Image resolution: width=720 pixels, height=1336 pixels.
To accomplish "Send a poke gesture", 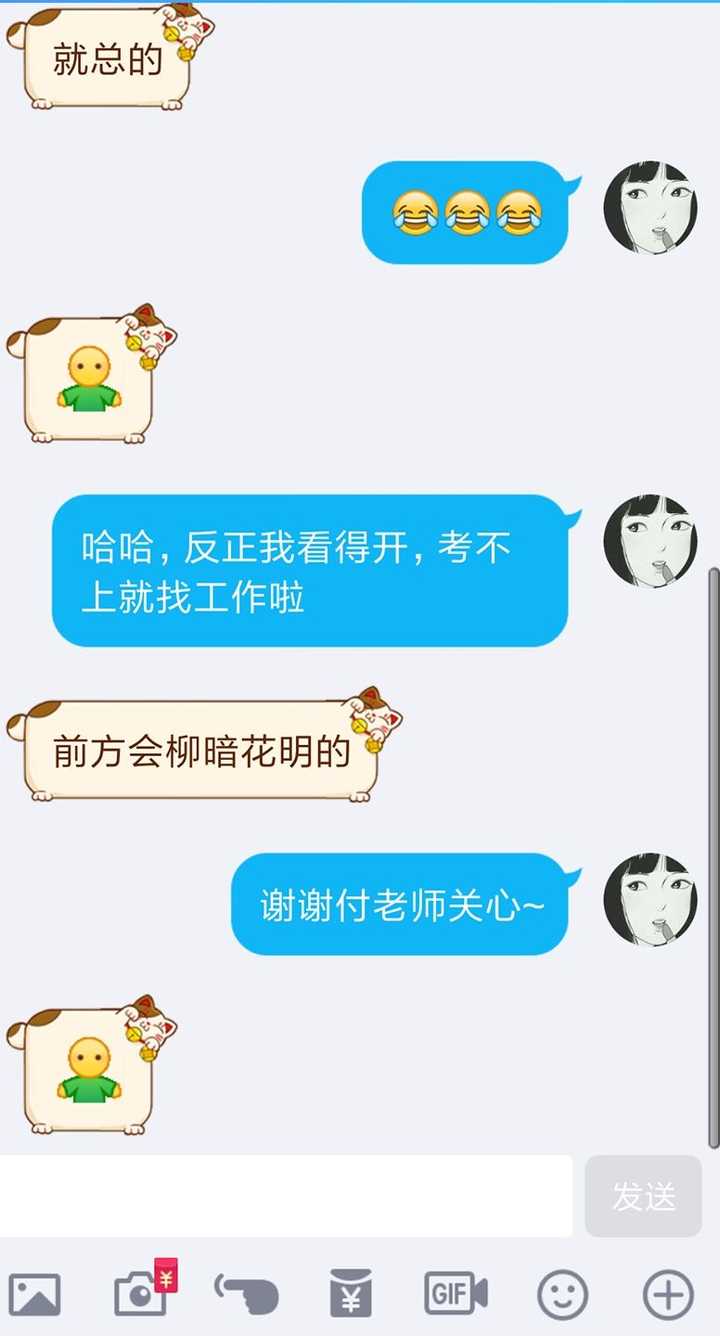I will click(x=248, y=1293).
